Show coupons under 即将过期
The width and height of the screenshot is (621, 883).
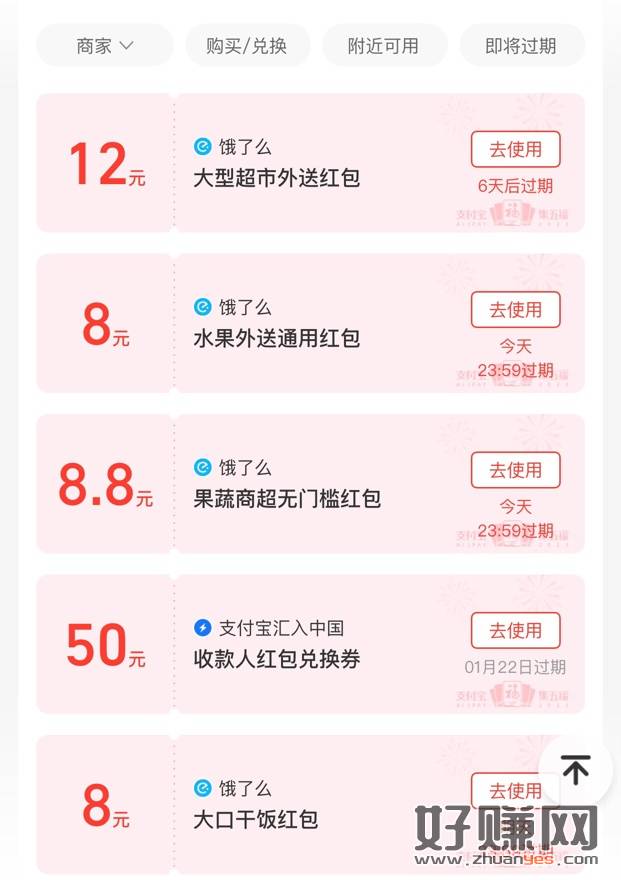click(x=521, y=45)
